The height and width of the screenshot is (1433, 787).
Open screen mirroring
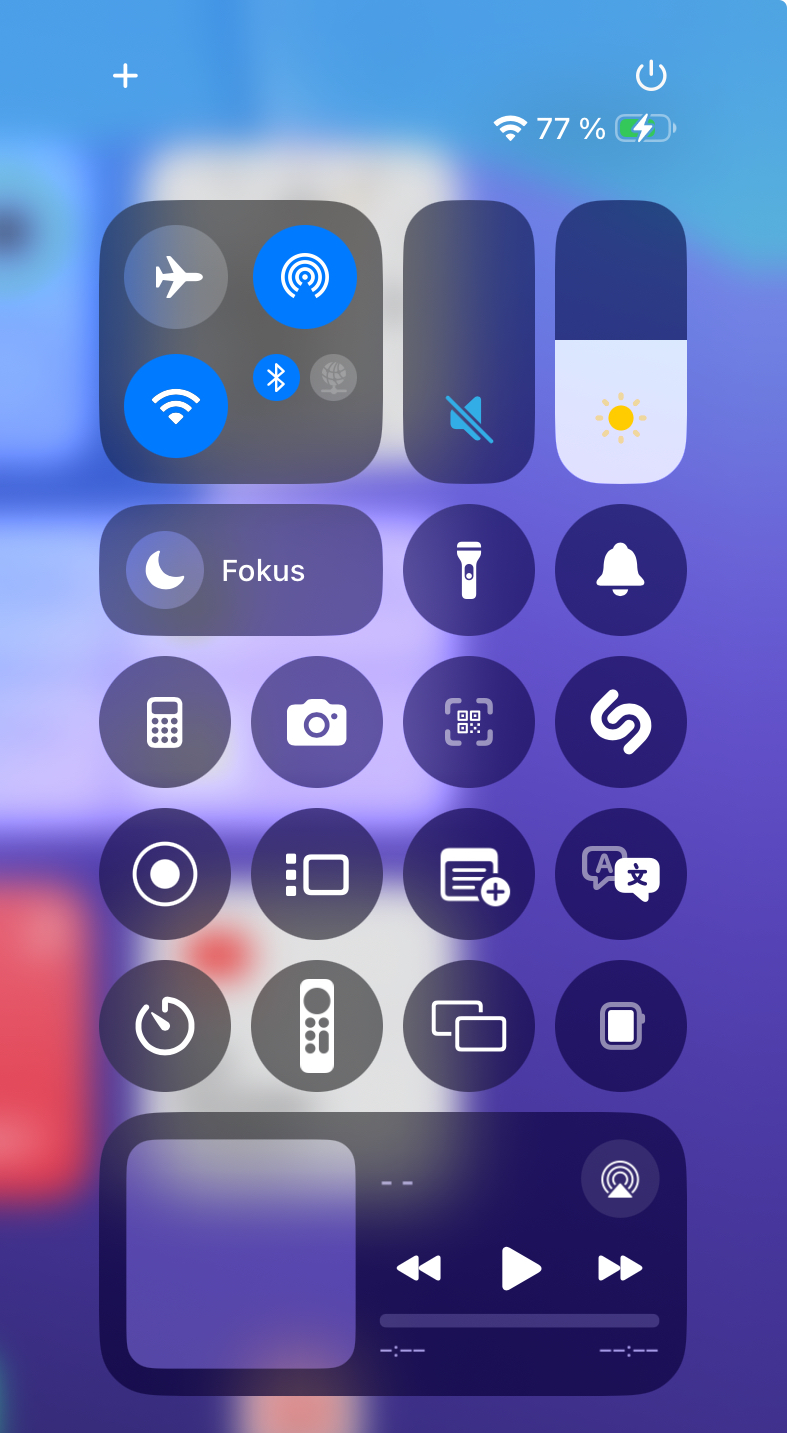pyautogui.click(x=468, y=1026)
